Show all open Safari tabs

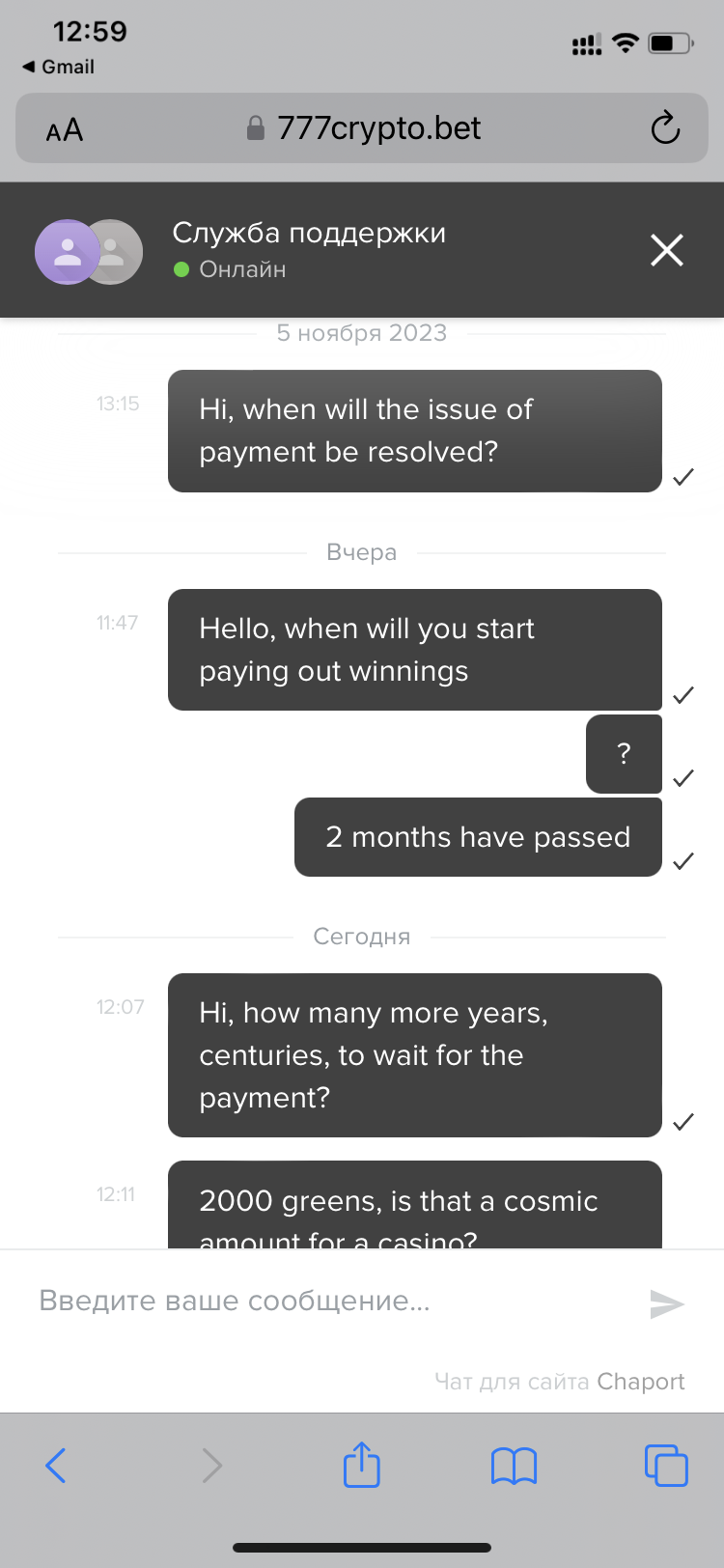tap(666, 1466)
